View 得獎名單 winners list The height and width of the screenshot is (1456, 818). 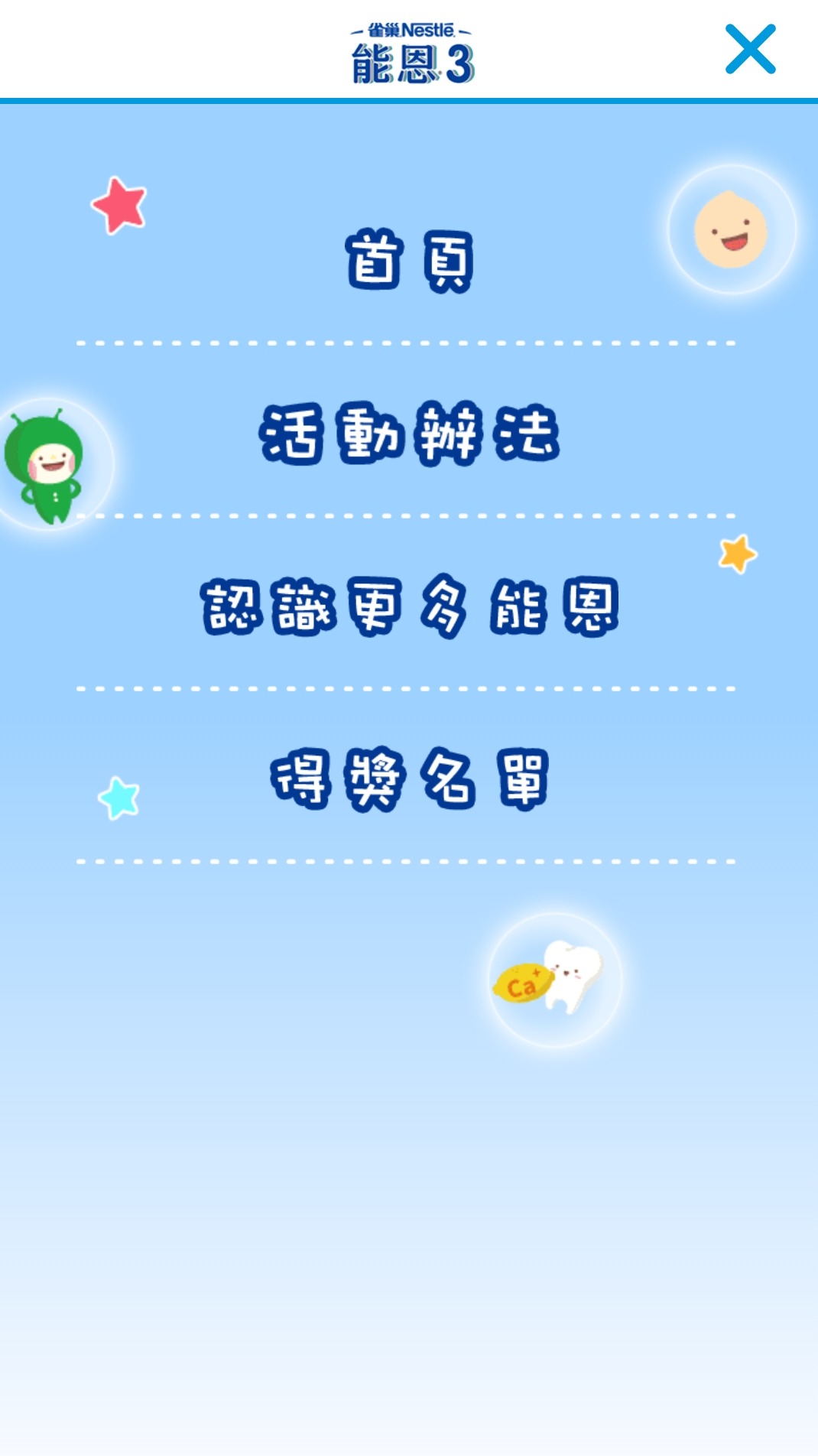tap(409, 779)
